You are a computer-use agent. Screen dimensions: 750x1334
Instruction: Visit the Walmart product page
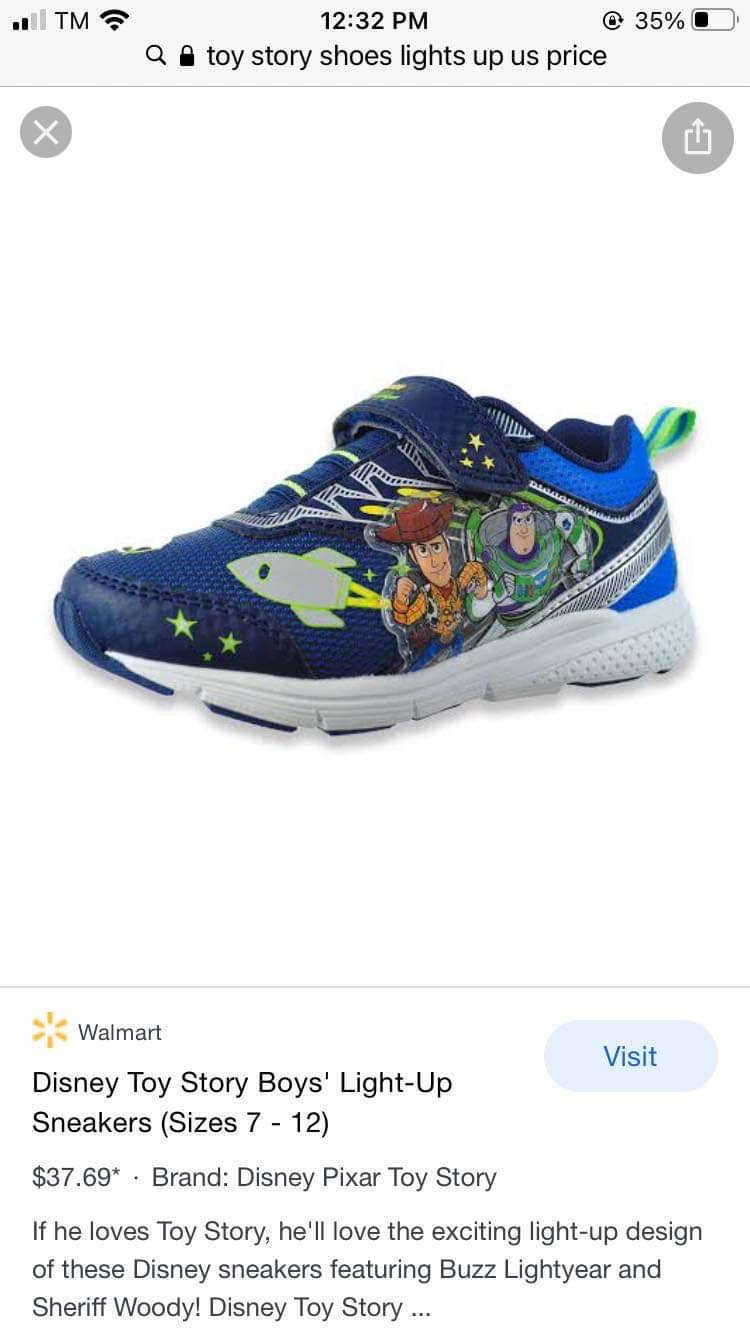pos(630,1056)
